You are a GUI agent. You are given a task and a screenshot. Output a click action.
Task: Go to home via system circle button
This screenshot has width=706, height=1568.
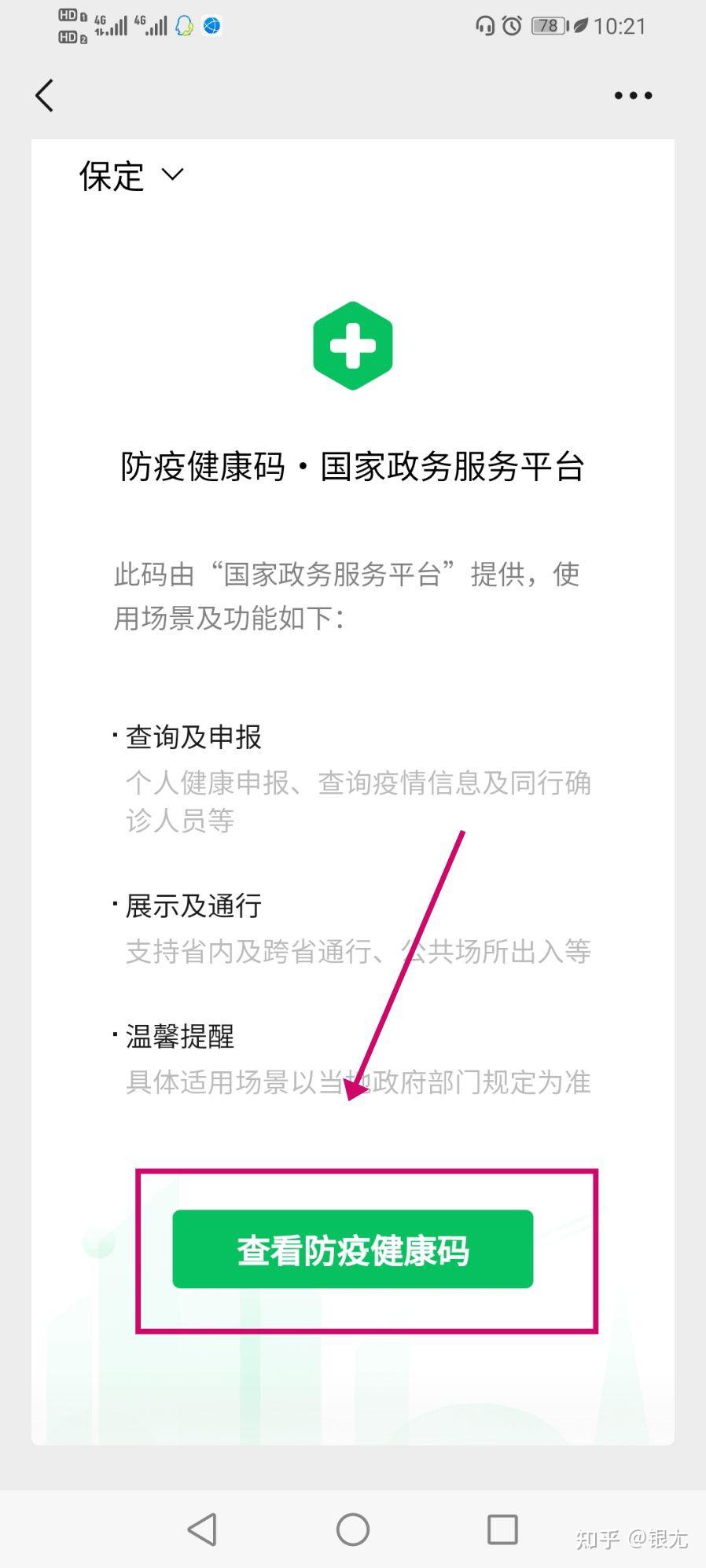point(353,1529)
